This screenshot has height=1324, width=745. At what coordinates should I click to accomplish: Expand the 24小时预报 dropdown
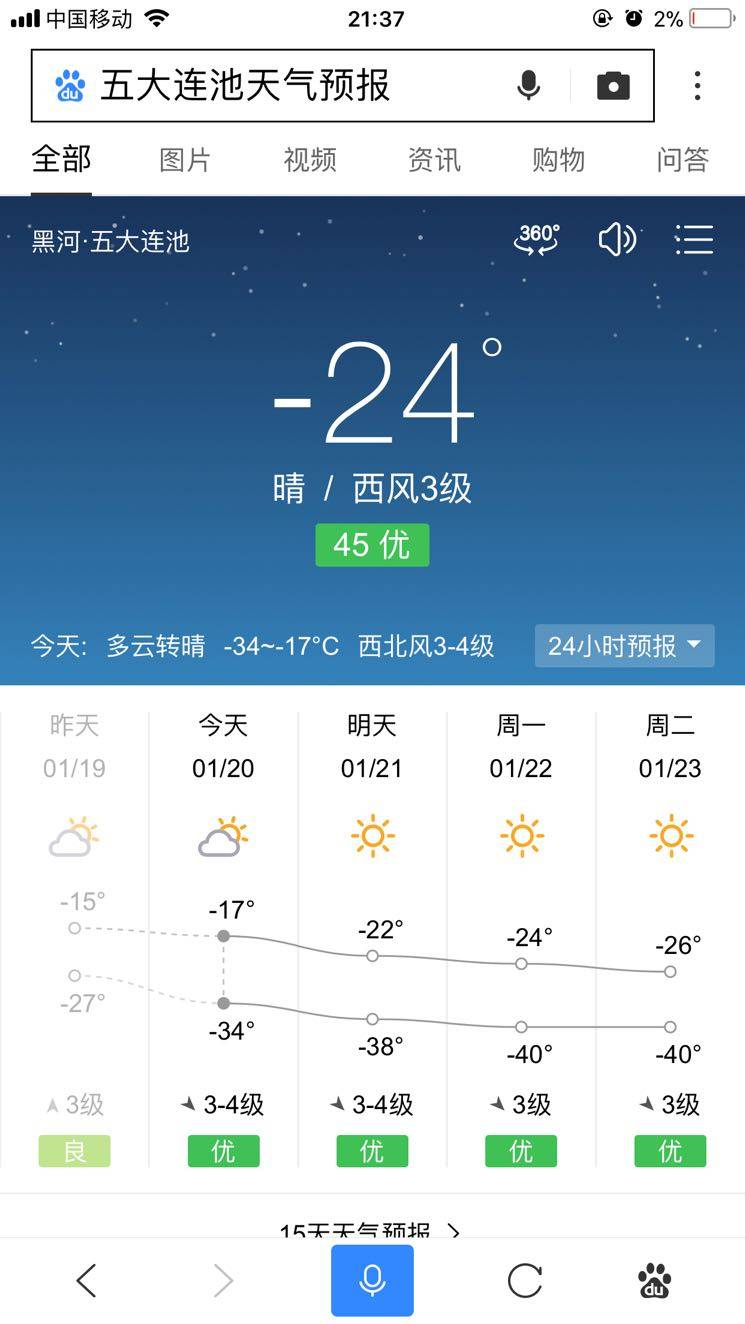pyautogui.click(x=624, y=646)
